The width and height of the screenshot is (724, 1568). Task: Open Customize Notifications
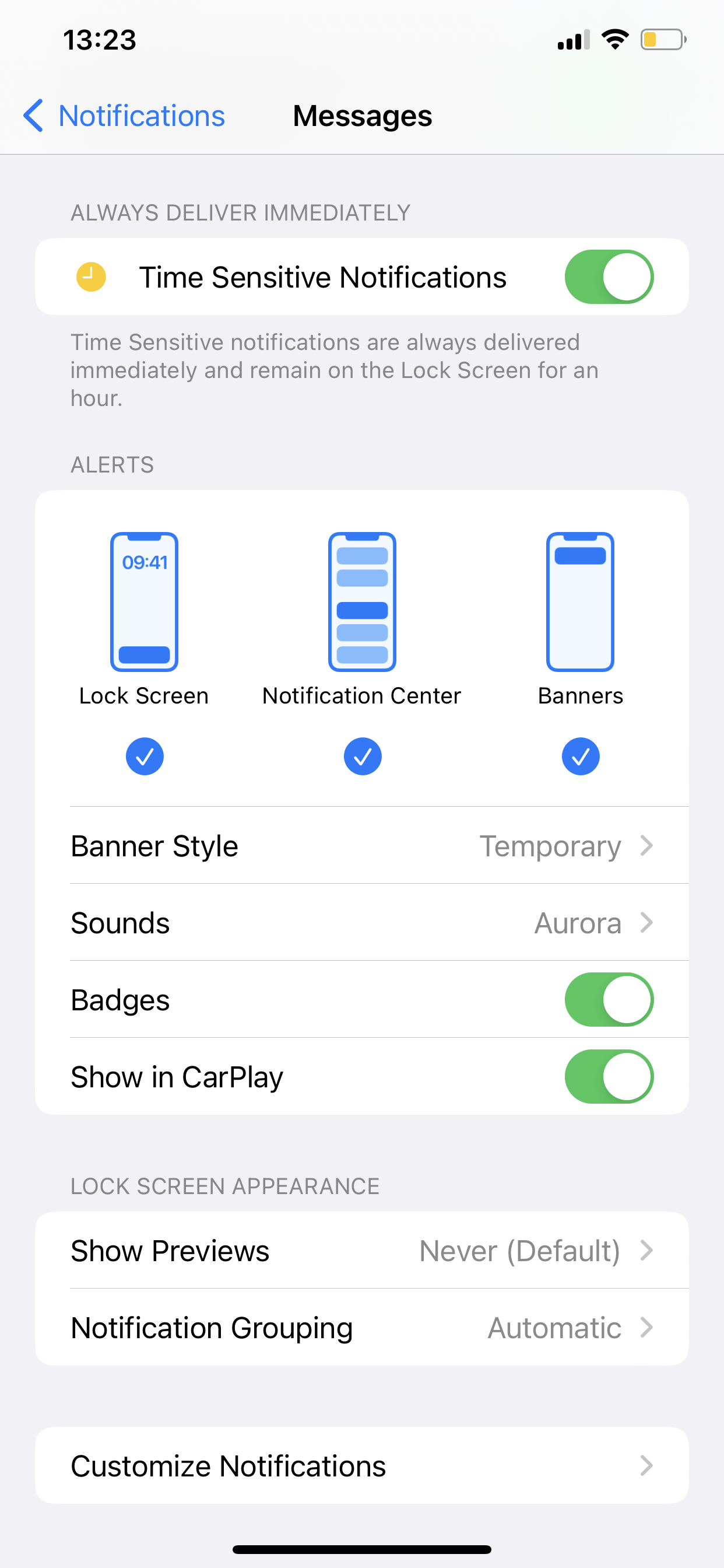click(362, 1466)
